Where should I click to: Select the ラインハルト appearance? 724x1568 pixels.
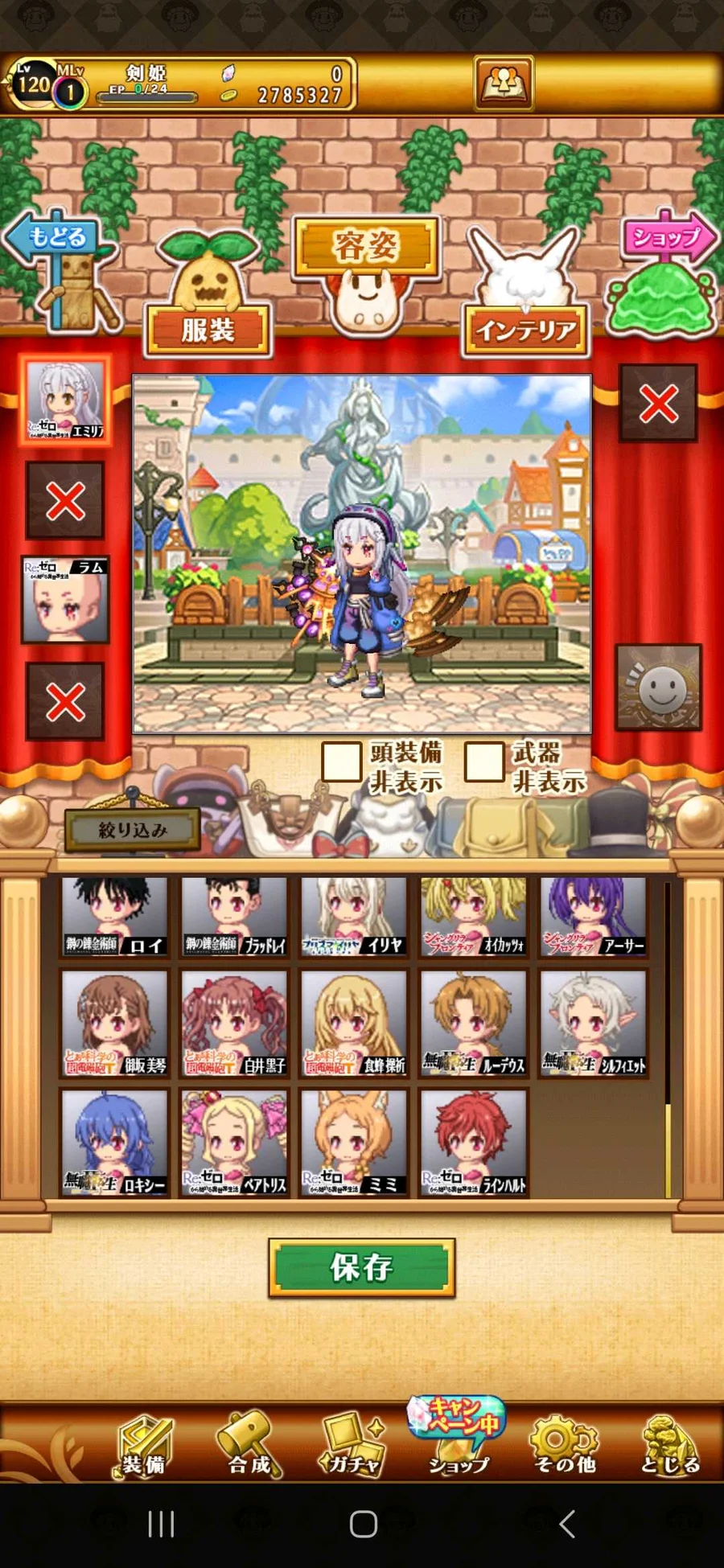[x=473, y=1143]
